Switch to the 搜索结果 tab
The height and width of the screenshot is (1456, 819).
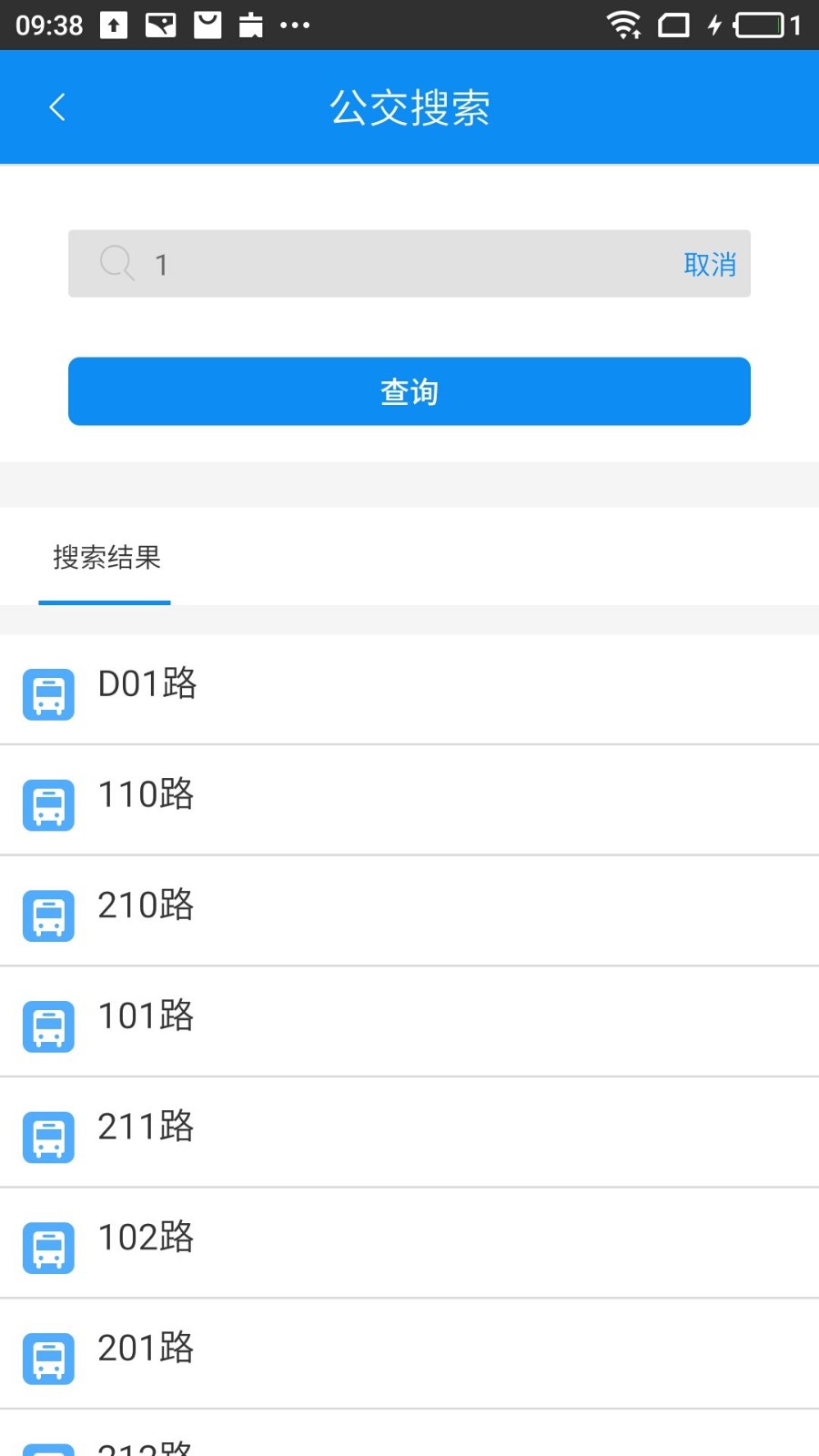pyautogui.click(x=105, y=558)
